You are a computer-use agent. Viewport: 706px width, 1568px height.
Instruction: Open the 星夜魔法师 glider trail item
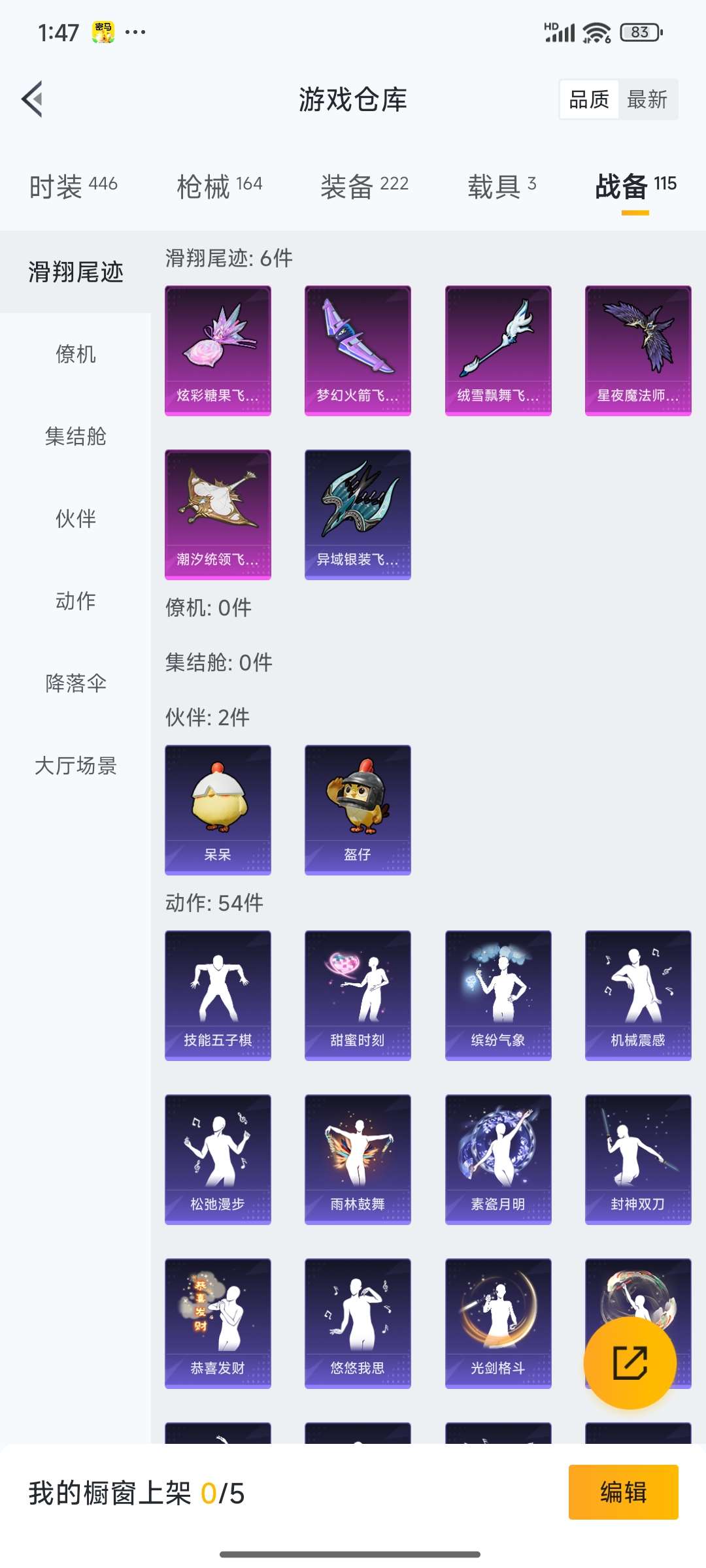tap(637, 350)
